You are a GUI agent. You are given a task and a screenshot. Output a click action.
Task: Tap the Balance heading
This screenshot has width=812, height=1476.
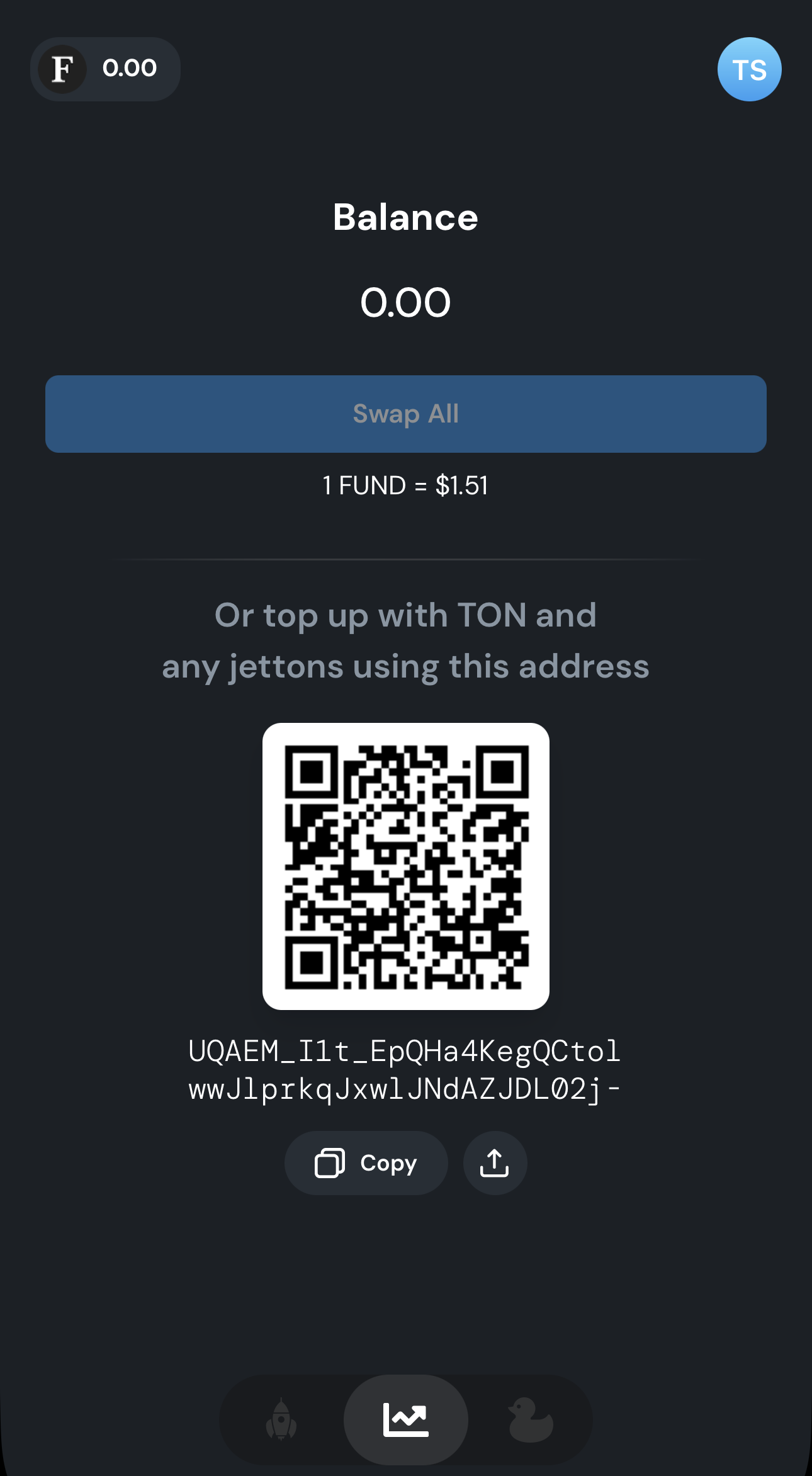406,217
